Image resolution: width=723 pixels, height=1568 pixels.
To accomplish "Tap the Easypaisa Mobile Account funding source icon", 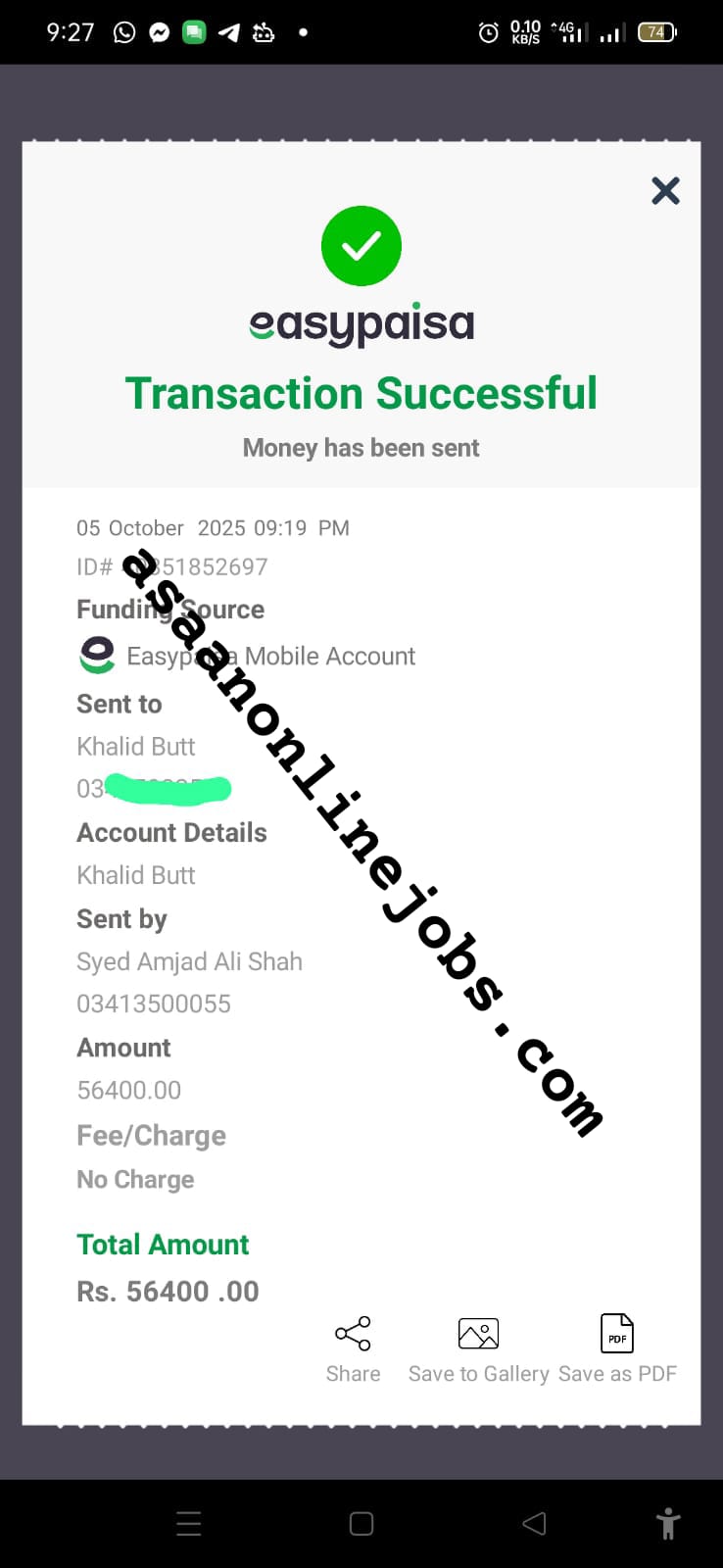I will click(x=97, y=656).
